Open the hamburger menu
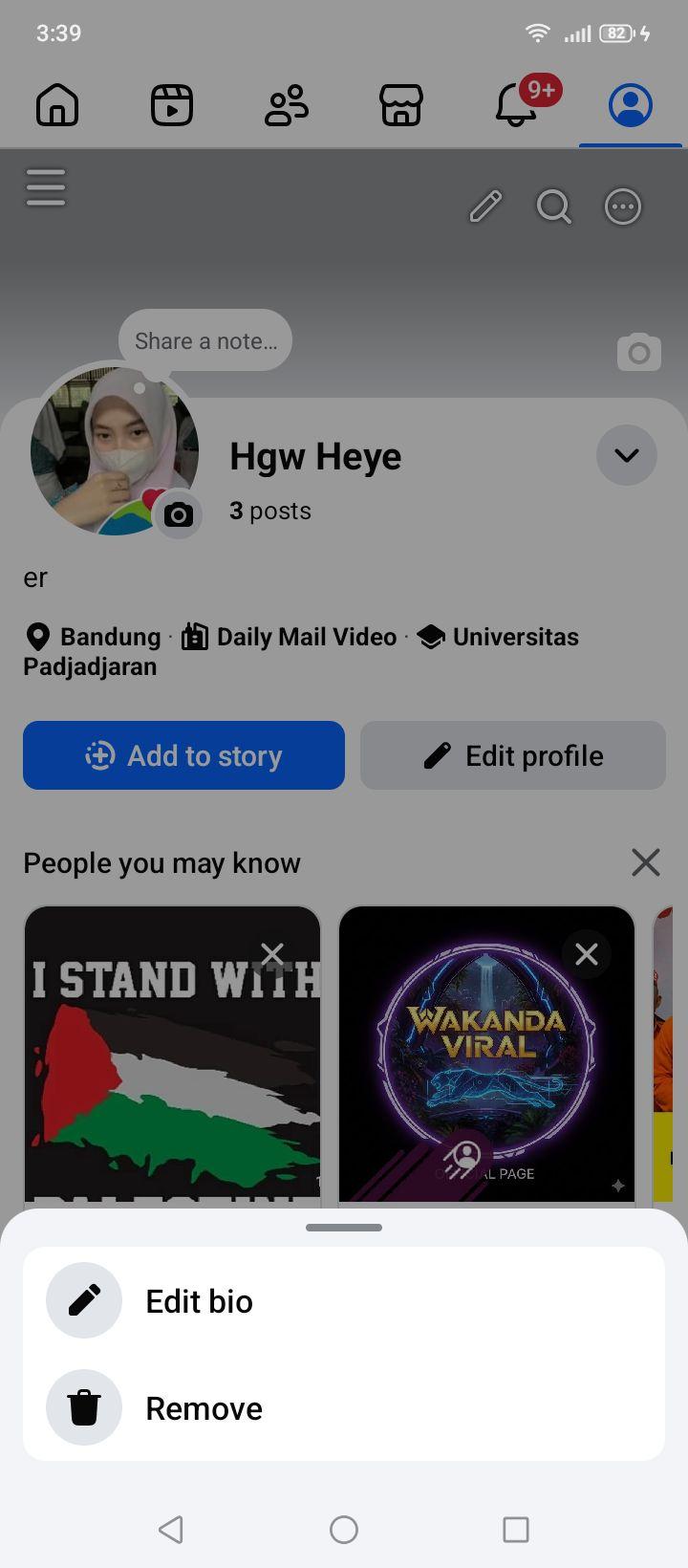Viewport: 688px width, 1568px height. coord(46,187)
